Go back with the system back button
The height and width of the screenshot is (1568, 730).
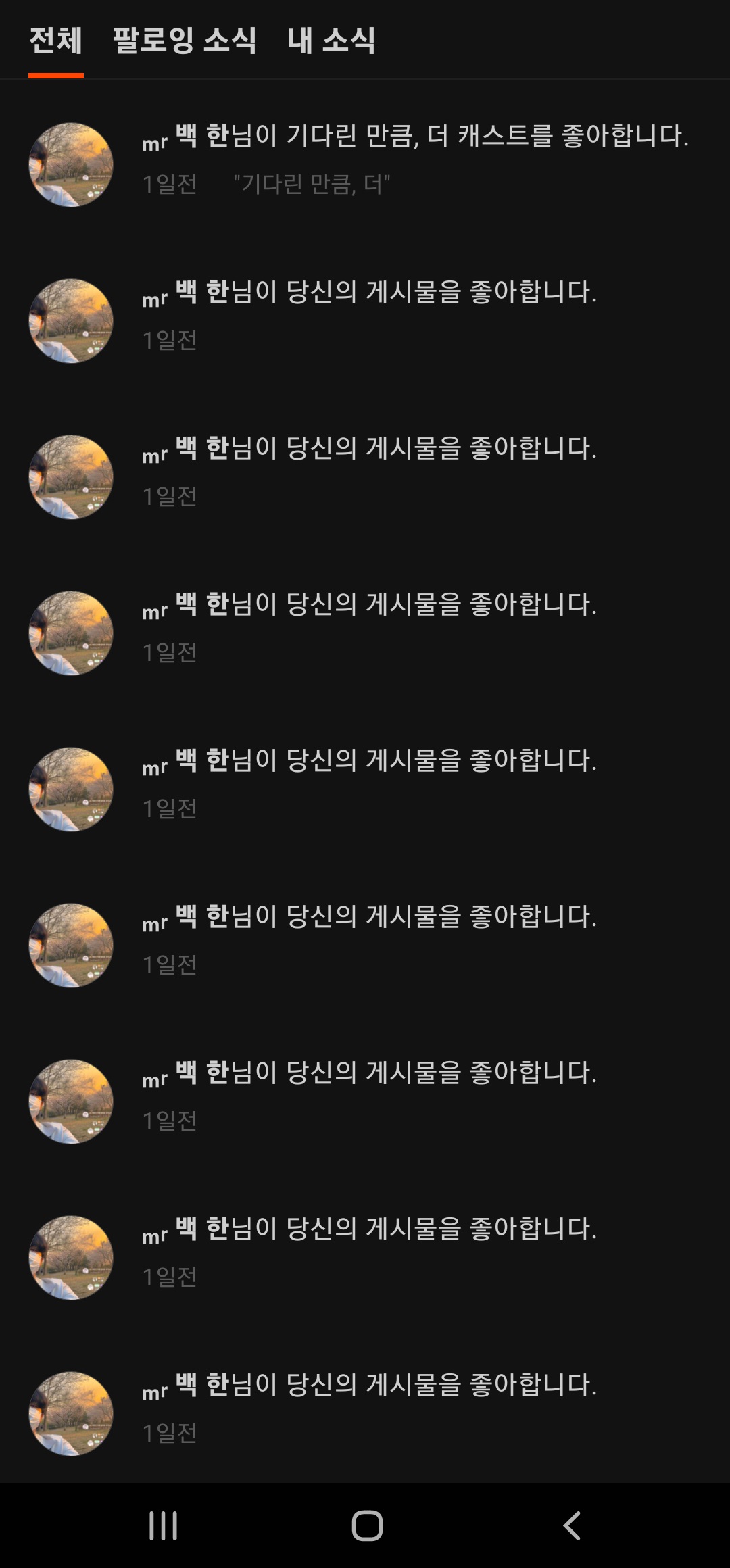point(572,1525)
